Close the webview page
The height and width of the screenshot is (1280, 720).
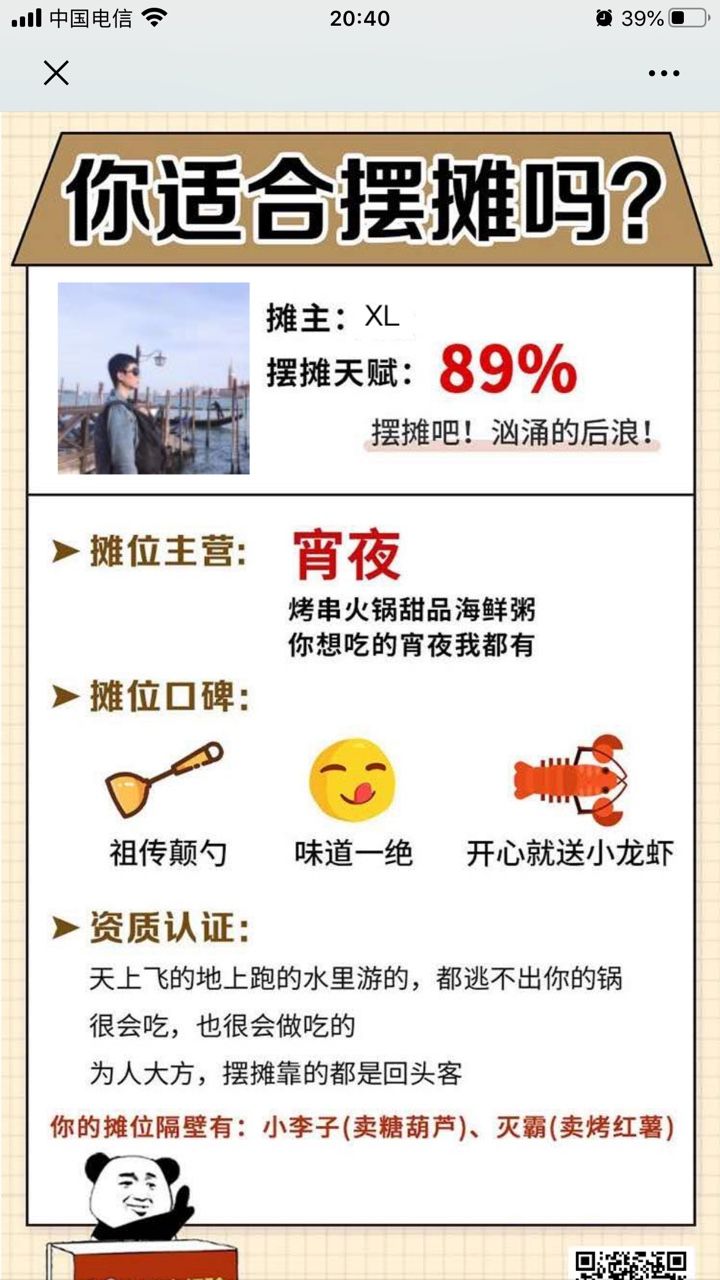(56, 73)
